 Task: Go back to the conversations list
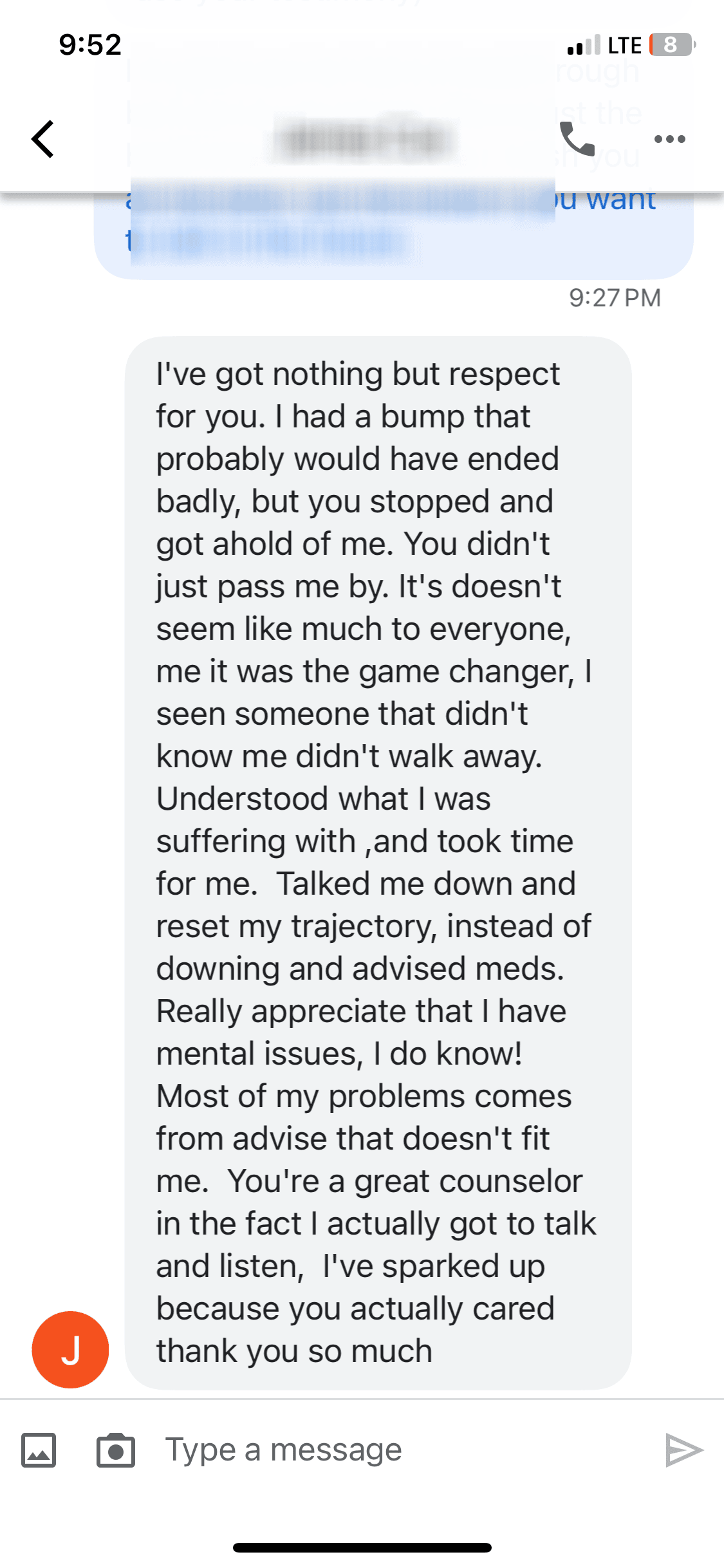tap(43, 139)
